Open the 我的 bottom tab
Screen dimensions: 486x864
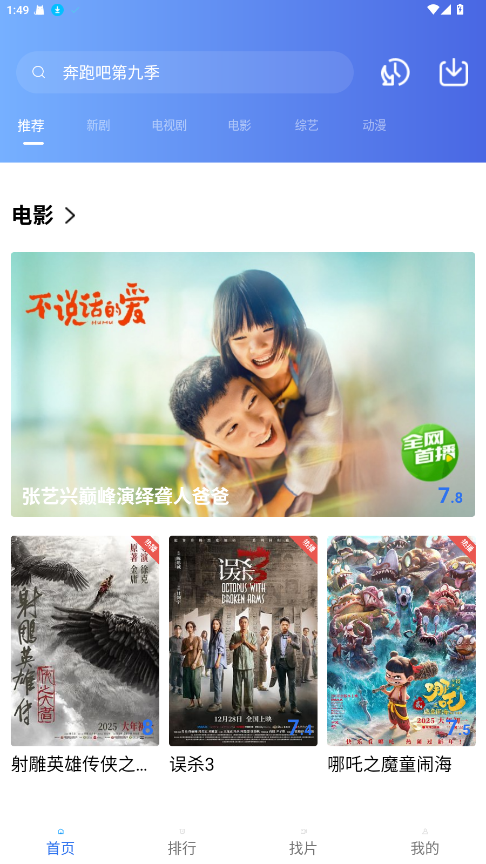pyautogui.click(x=425, y=843)
